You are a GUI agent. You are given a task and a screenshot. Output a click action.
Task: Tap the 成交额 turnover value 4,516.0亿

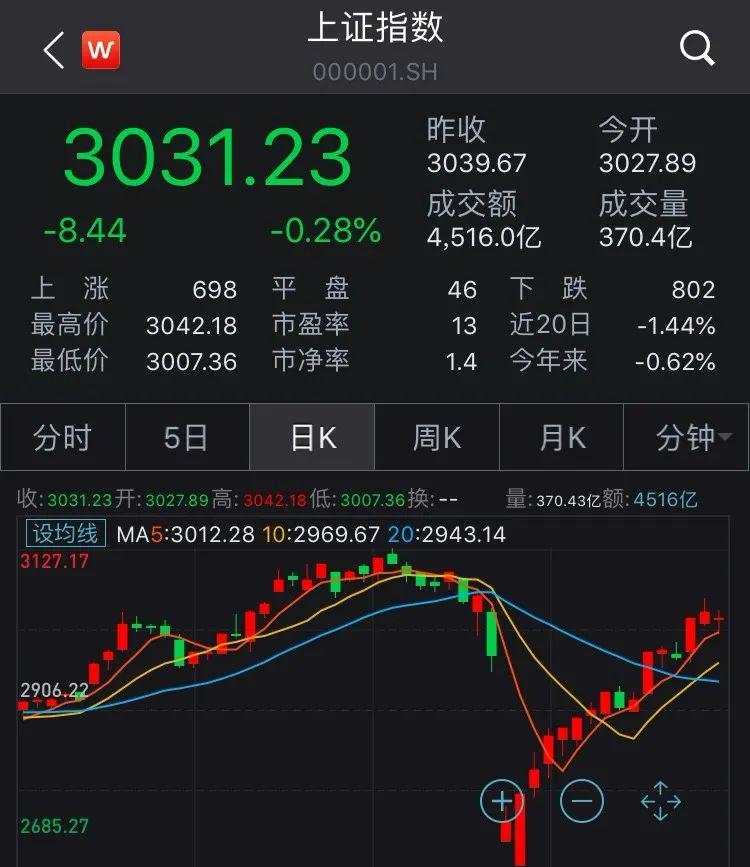click(x=484, y=237)
